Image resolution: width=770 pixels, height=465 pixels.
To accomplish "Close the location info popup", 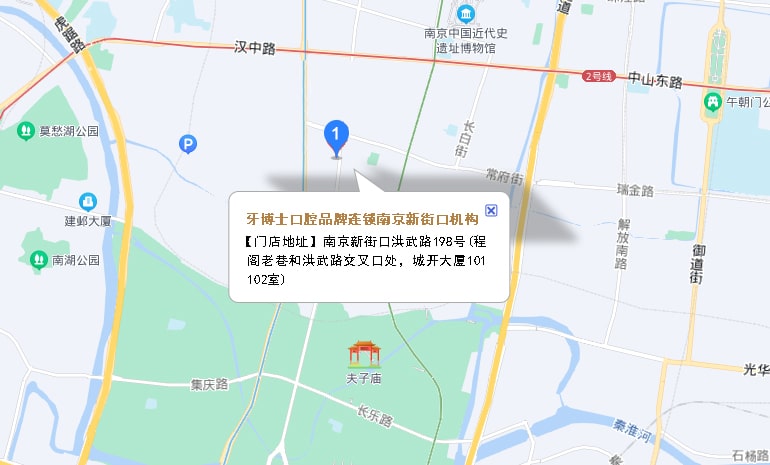I will 491,209.
